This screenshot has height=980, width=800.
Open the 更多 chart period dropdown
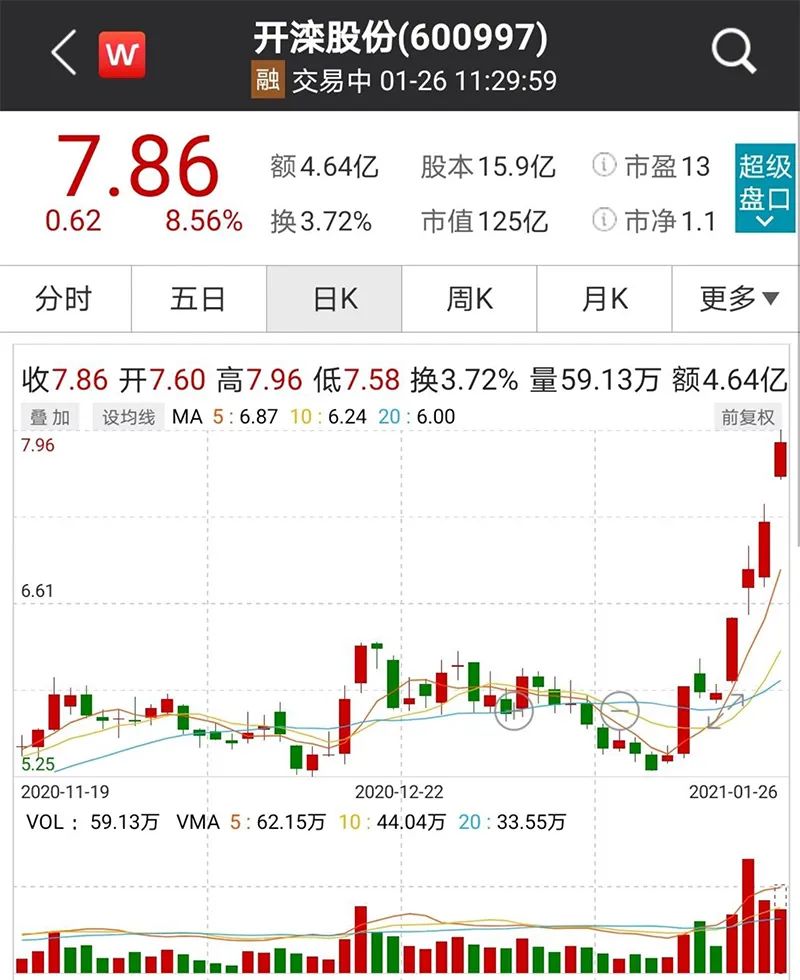click(x=739, y=299)
